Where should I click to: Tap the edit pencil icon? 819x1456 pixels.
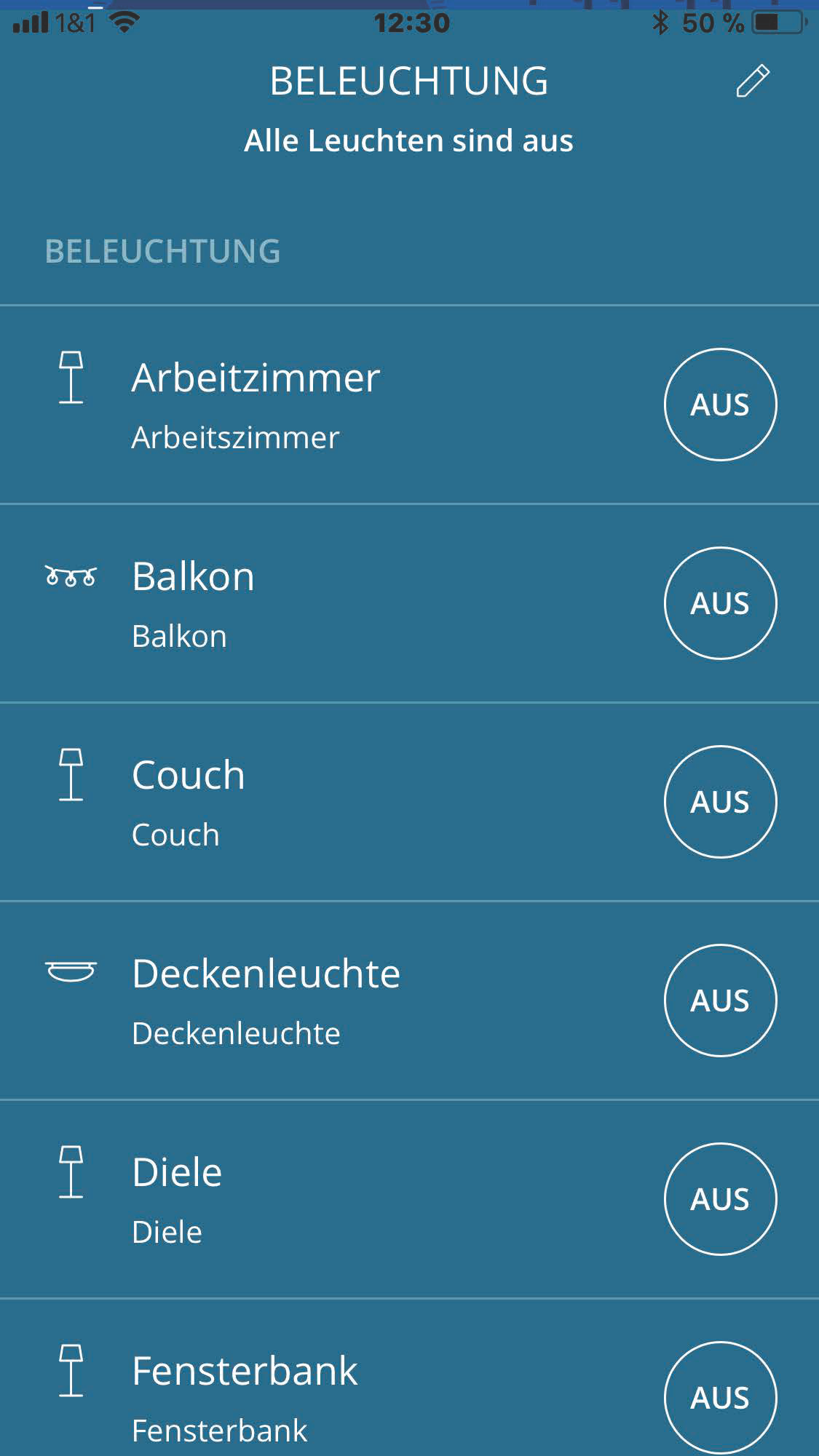click(x=753, y=81)
